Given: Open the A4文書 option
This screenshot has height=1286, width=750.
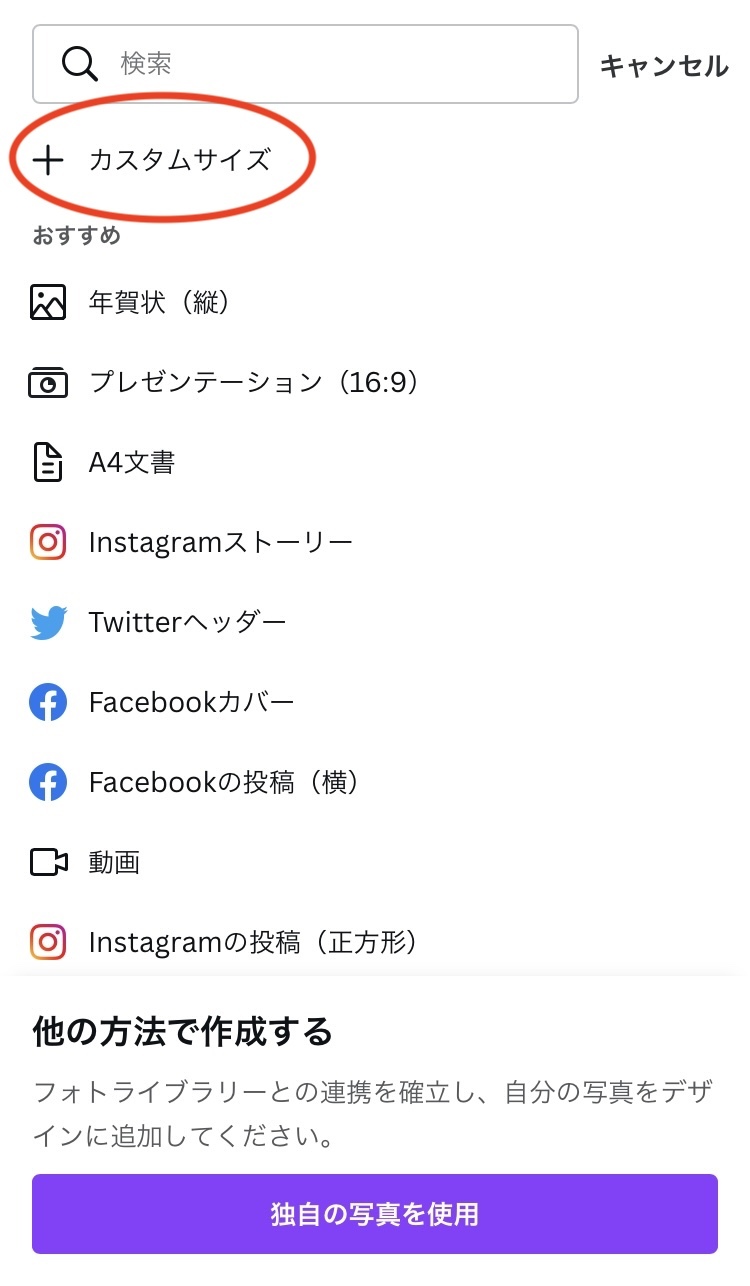Looking at the screenshot, I should (x=132, y=462).
